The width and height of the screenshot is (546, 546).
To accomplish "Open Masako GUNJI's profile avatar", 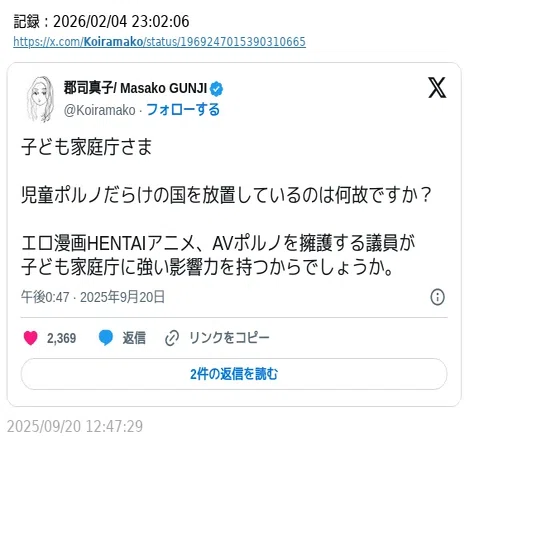I will click(x=41, y=100).
